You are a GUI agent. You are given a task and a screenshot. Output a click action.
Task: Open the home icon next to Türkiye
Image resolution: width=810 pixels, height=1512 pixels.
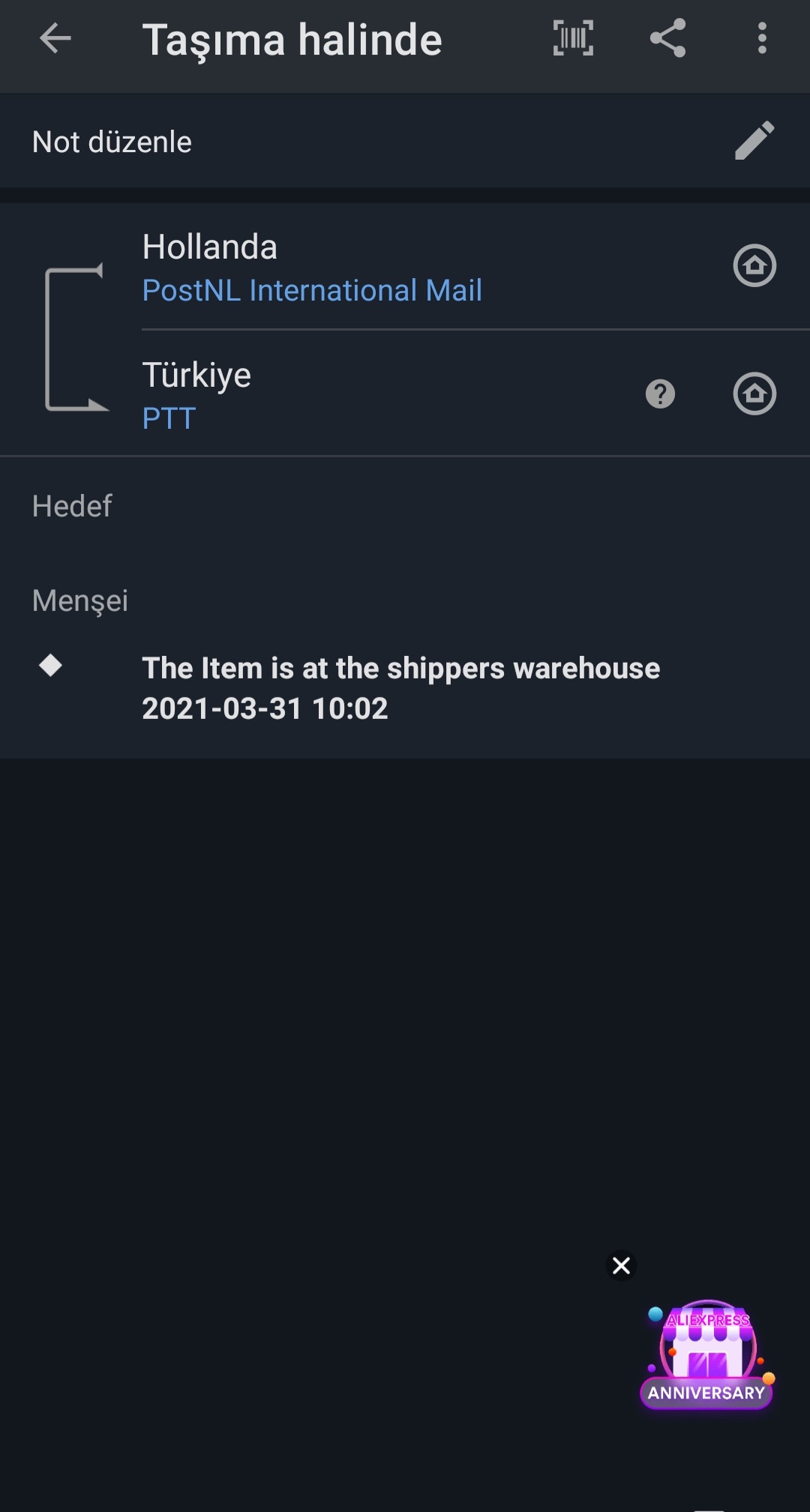point(754,394)
